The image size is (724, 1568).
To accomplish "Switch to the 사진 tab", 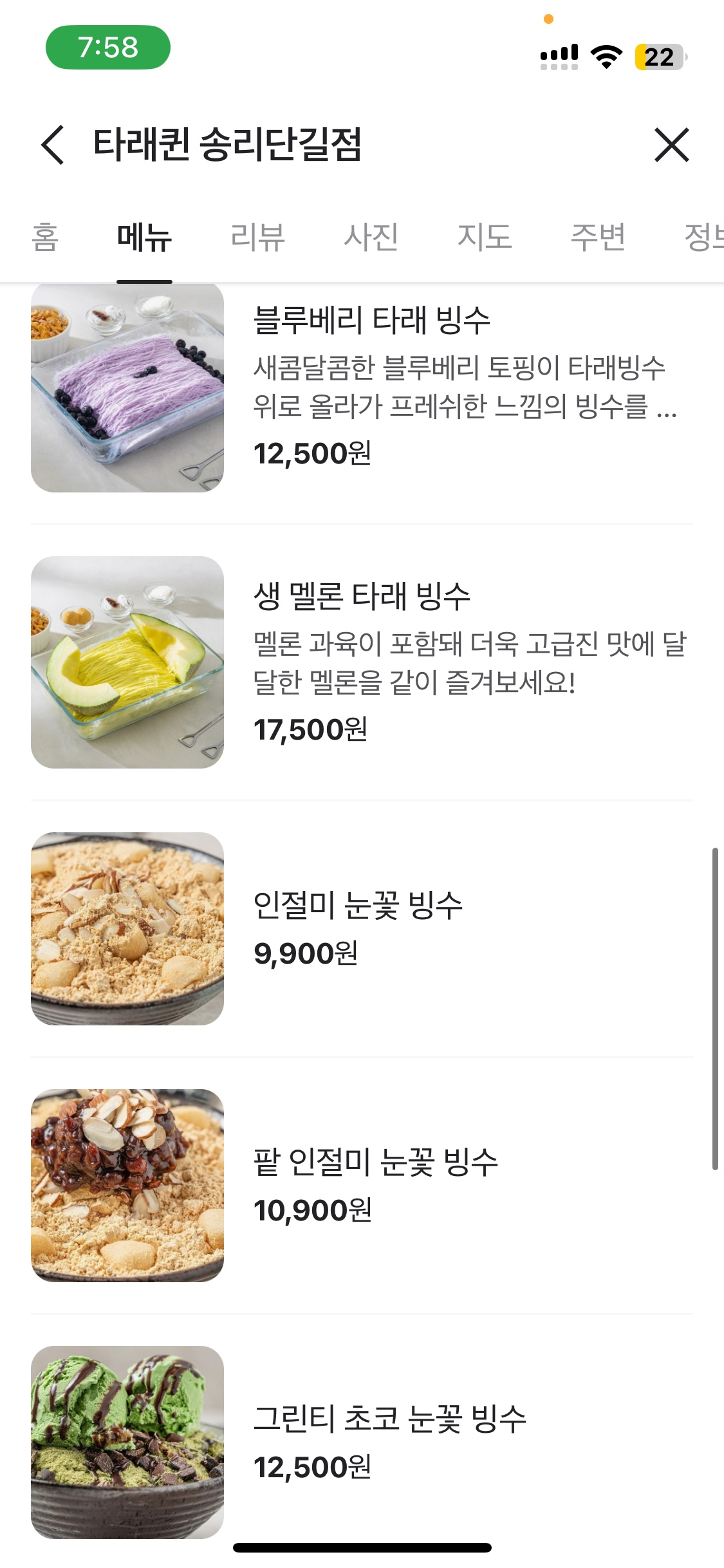I will pyautogui.click(x=371, y=237).
